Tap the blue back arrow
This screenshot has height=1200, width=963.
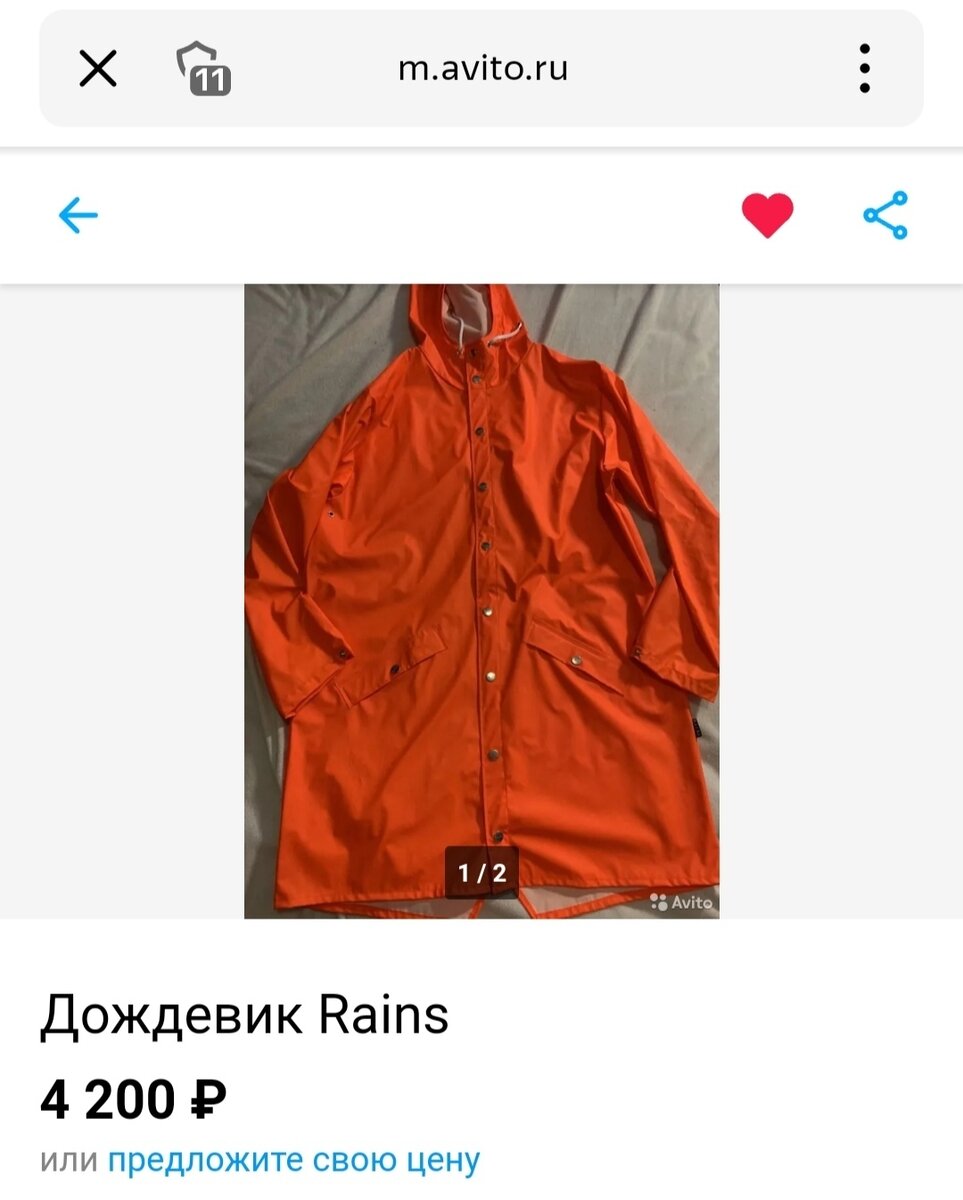pyautogui.click(x=78, y=213)
